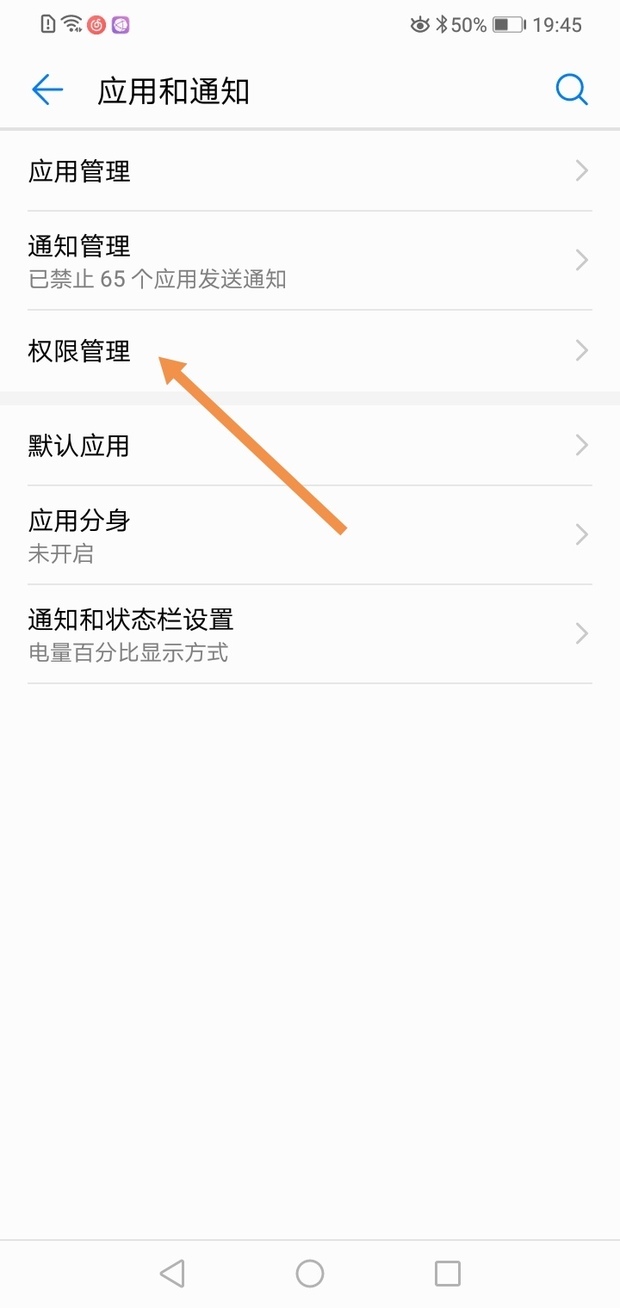Open 默认应用 settings
Screen dimensions: 620x1308
[310, 445]
